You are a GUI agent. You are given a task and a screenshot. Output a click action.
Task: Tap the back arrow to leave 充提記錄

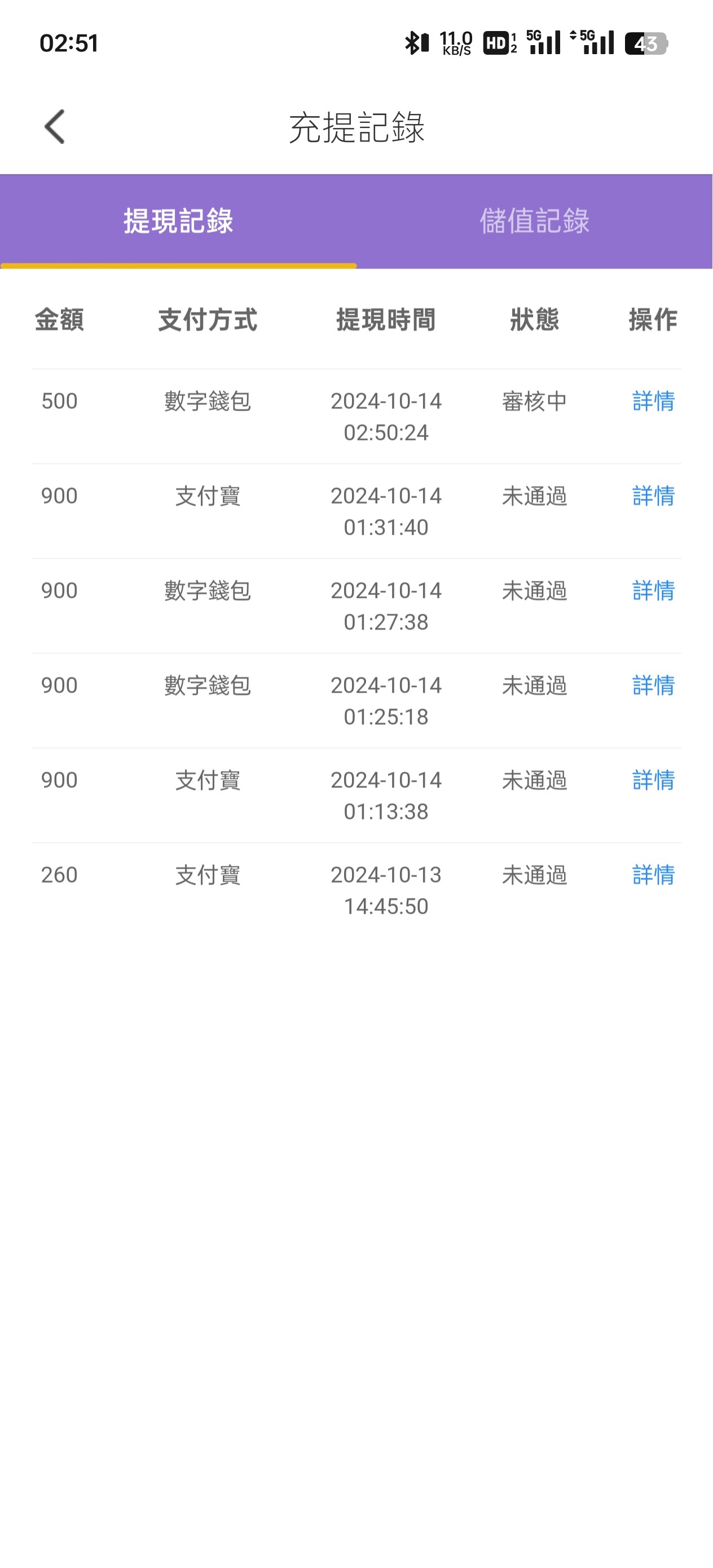pos(55,127)
